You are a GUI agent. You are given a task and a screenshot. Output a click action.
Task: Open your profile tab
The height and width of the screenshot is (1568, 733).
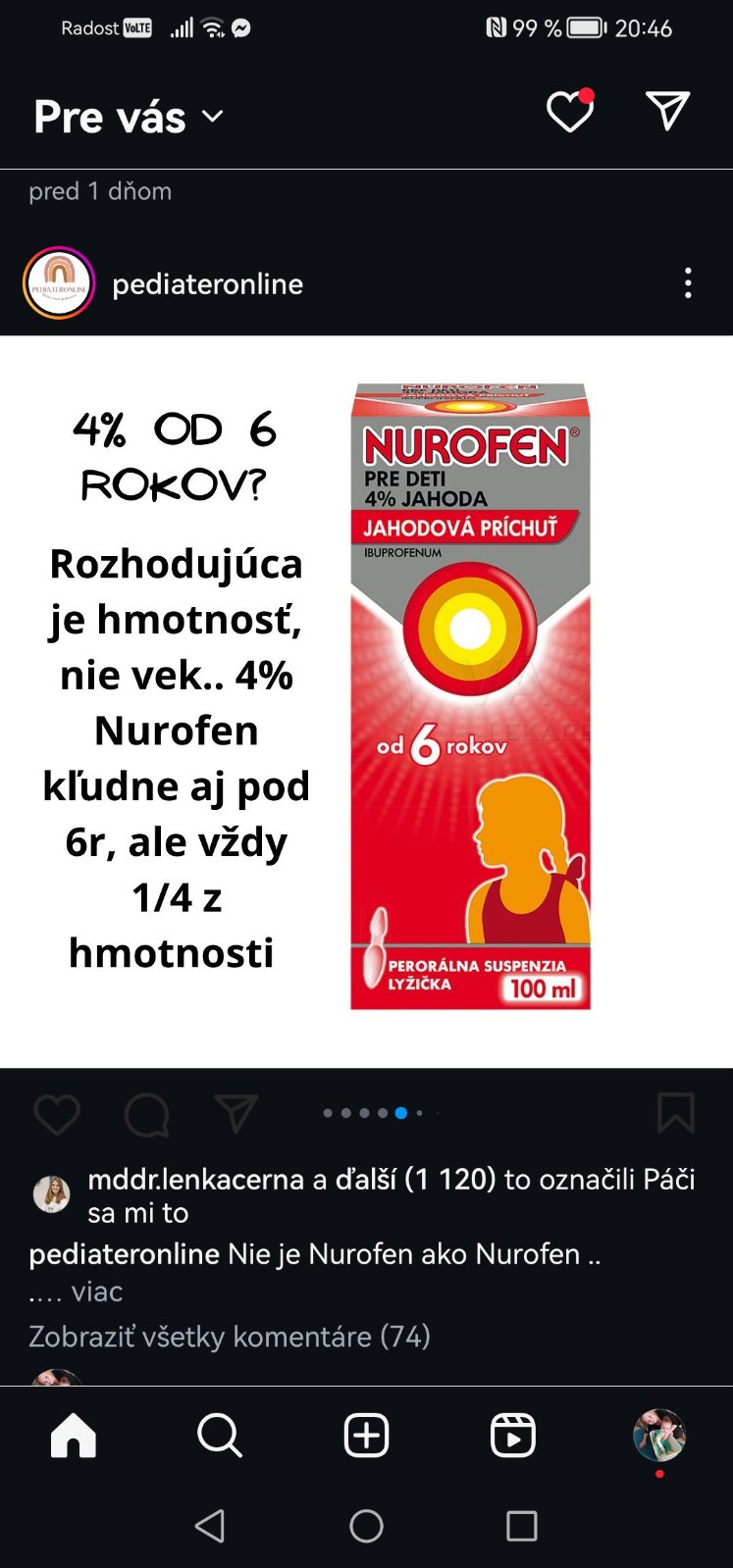658,1436
